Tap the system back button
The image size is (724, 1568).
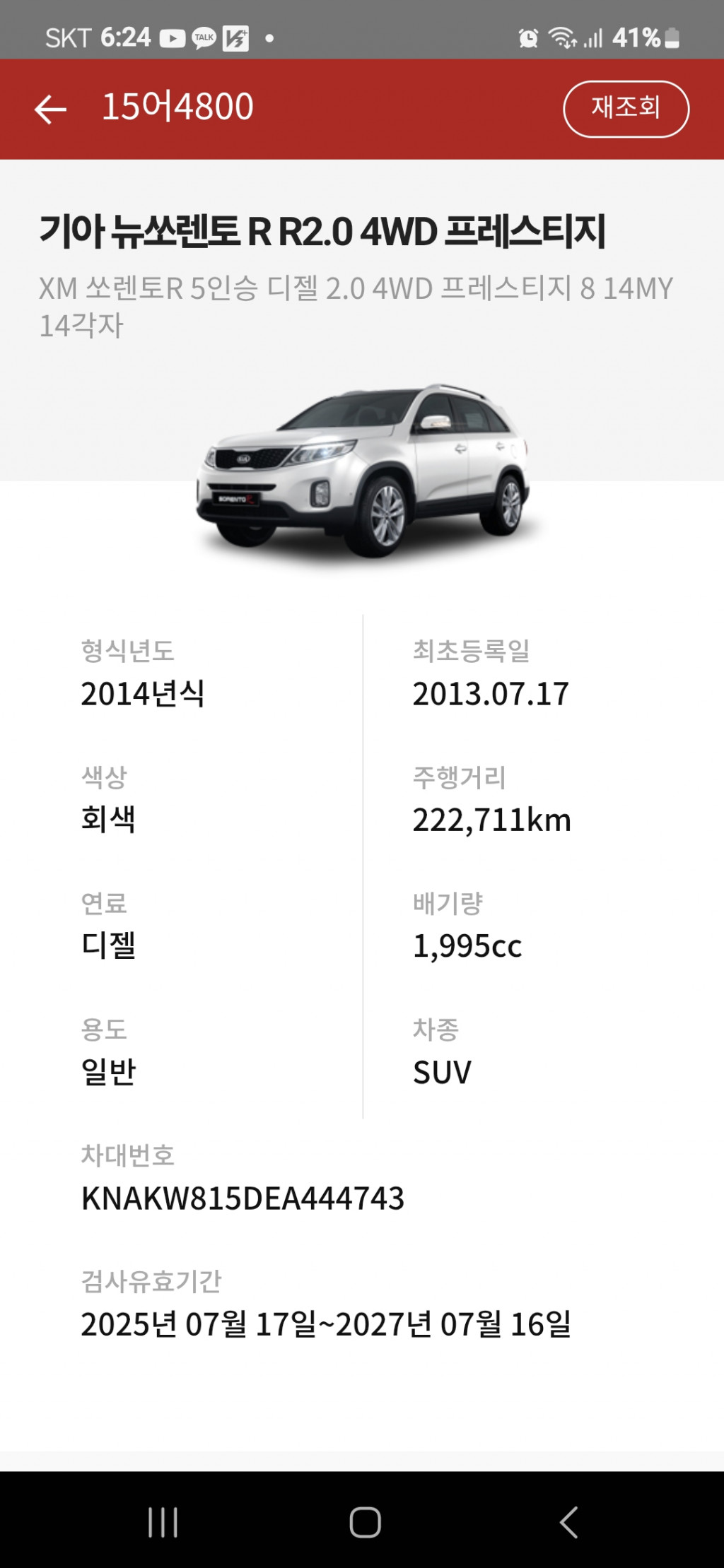pos(568,1522)
